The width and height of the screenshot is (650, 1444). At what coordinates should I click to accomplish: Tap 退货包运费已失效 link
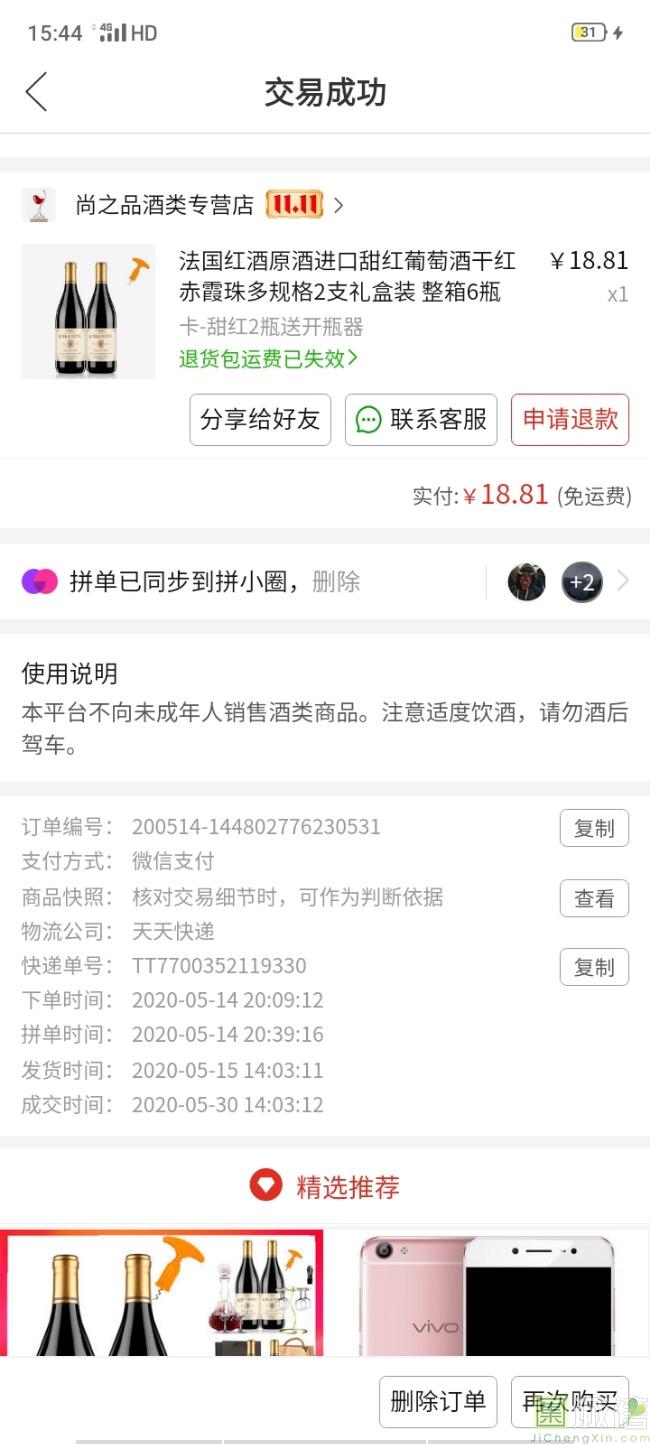(x=268, y=358)
